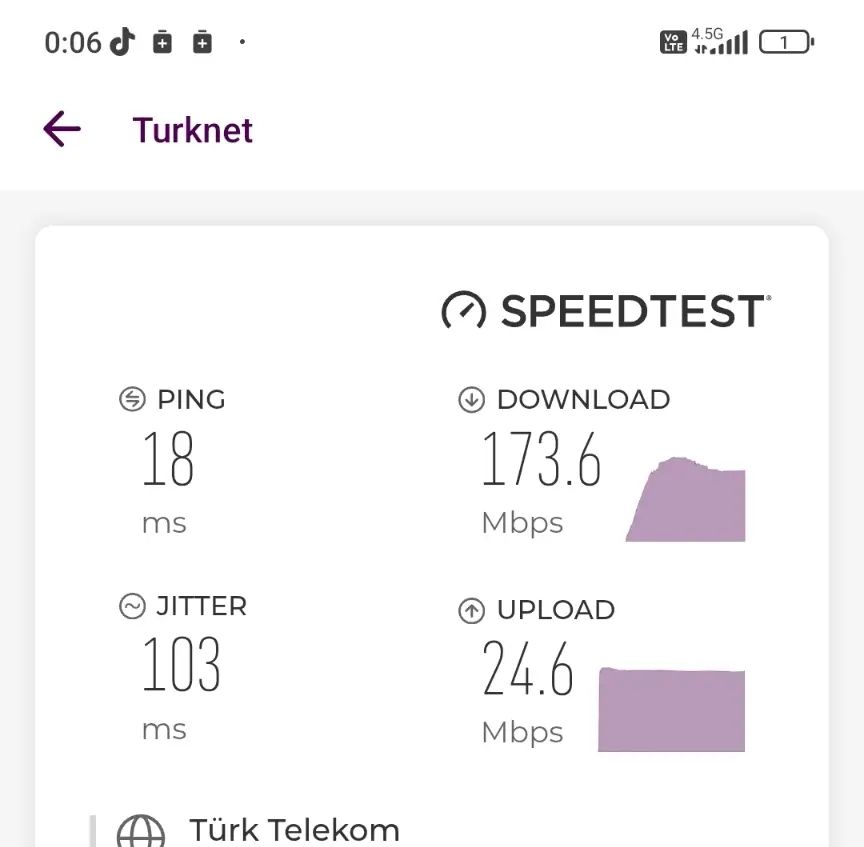Viewport: 864px width, 847px height.
Task: Go back using the arrow beside Turknet
Action: click(62, 129)
